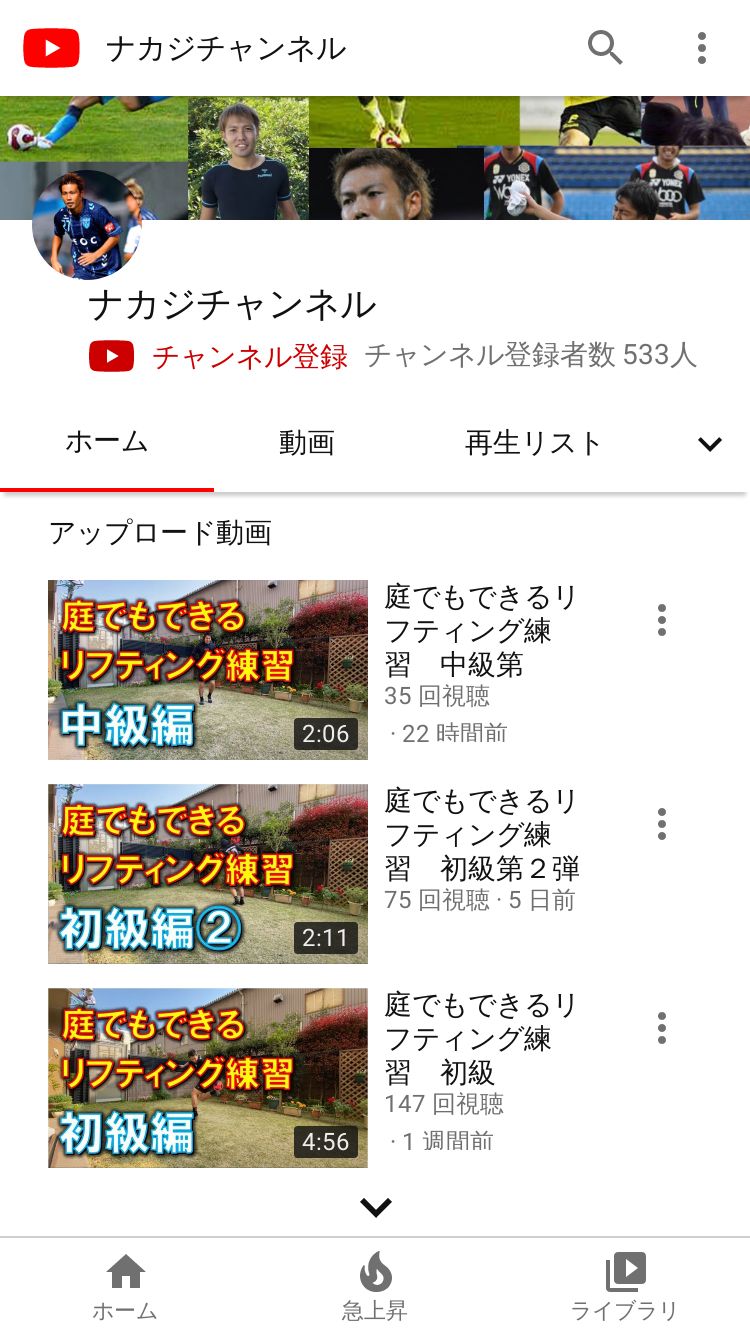The height and width of the screenshot is (1334, 750).
Task: Subscribe via チャンネル登録 button
Action: (x=218, y=356)
